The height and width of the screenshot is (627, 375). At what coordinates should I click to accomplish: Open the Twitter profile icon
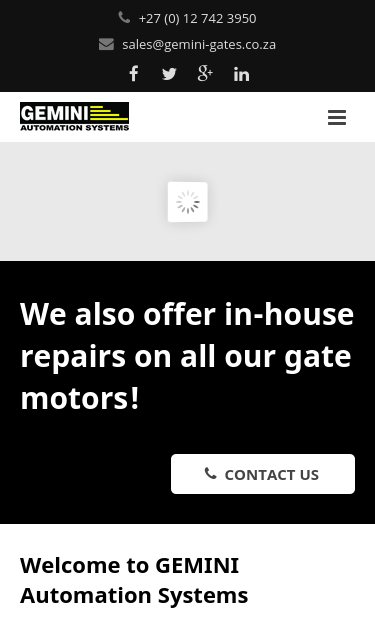[x=169, y=74]
